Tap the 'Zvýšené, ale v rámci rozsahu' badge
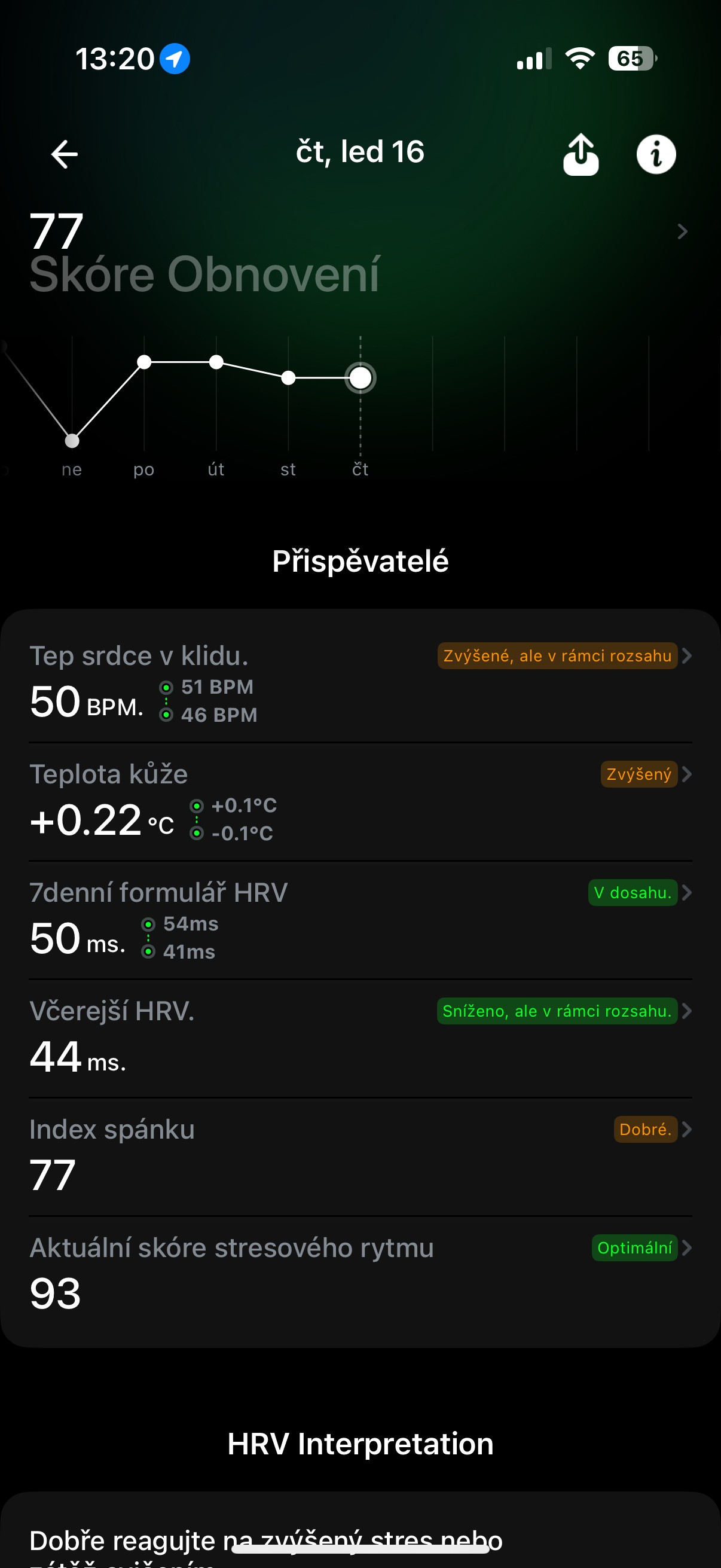721x1568 pixels. [557, 655]
